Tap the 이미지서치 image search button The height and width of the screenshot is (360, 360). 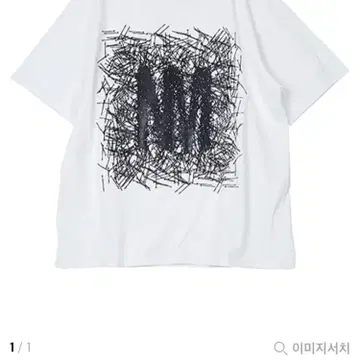click(312, 348)
